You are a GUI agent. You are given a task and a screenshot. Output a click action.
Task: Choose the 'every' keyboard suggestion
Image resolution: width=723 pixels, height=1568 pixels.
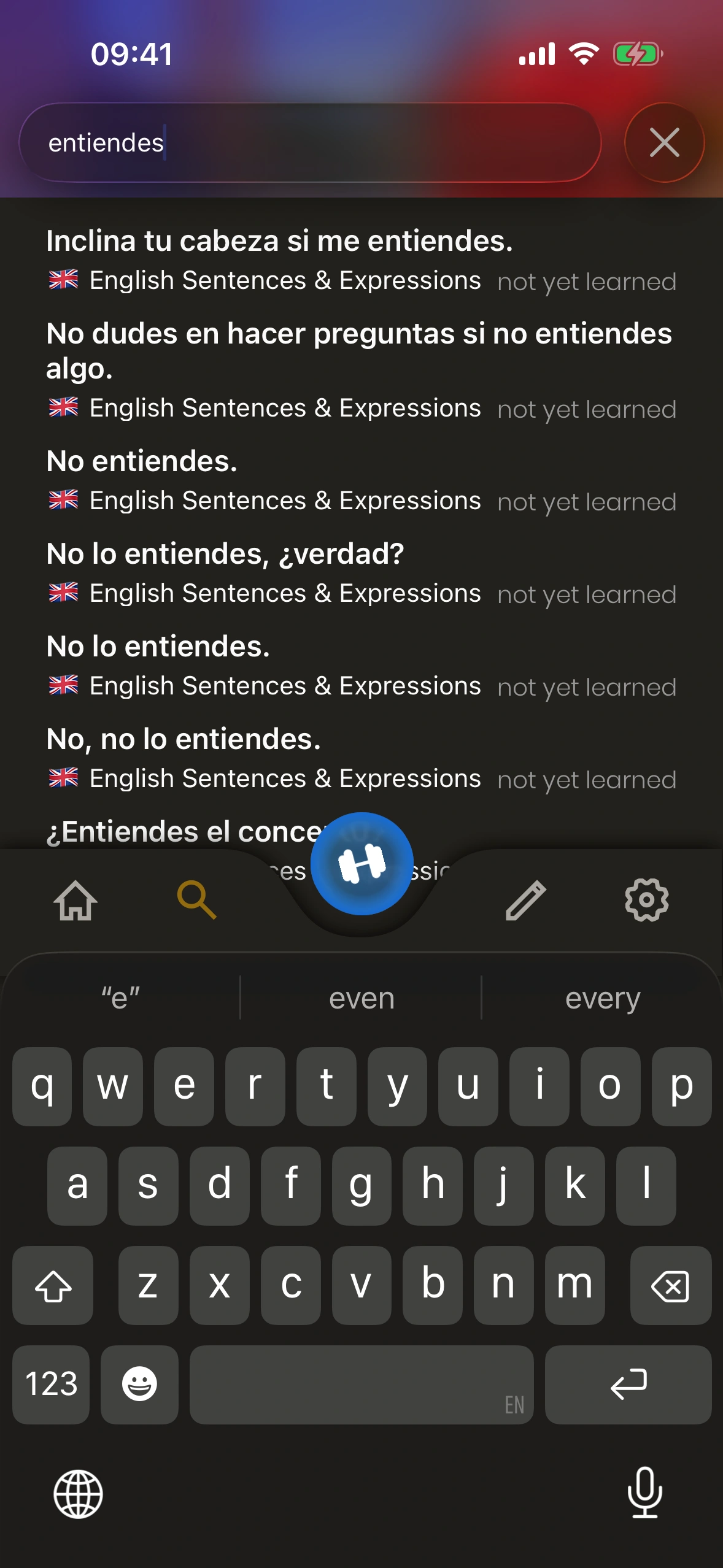pos(602,998)
